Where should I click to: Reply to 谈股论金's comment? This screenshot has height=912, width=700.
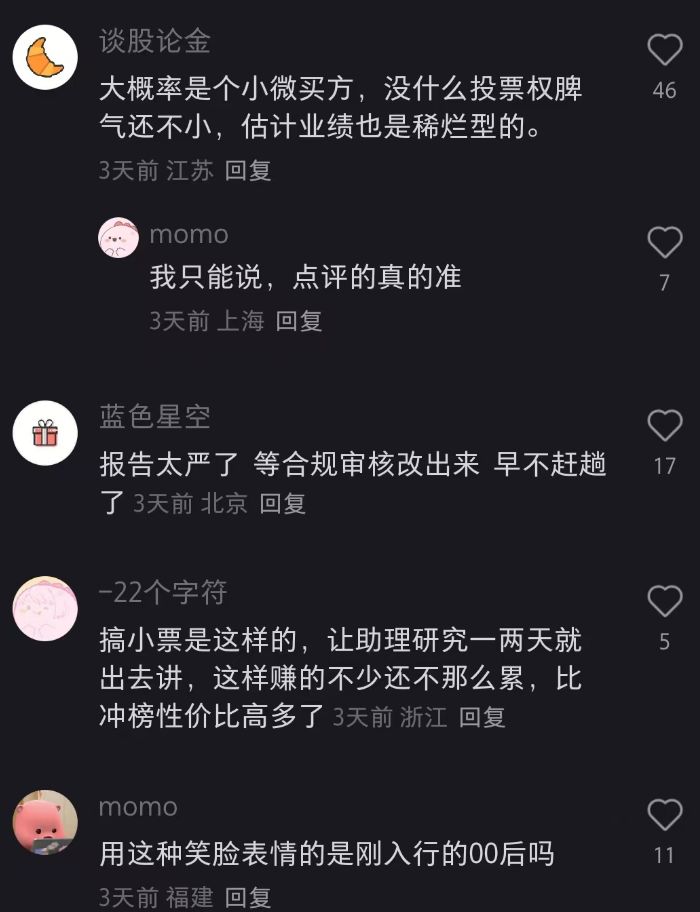pyautogui.click(x=248, y=171)
